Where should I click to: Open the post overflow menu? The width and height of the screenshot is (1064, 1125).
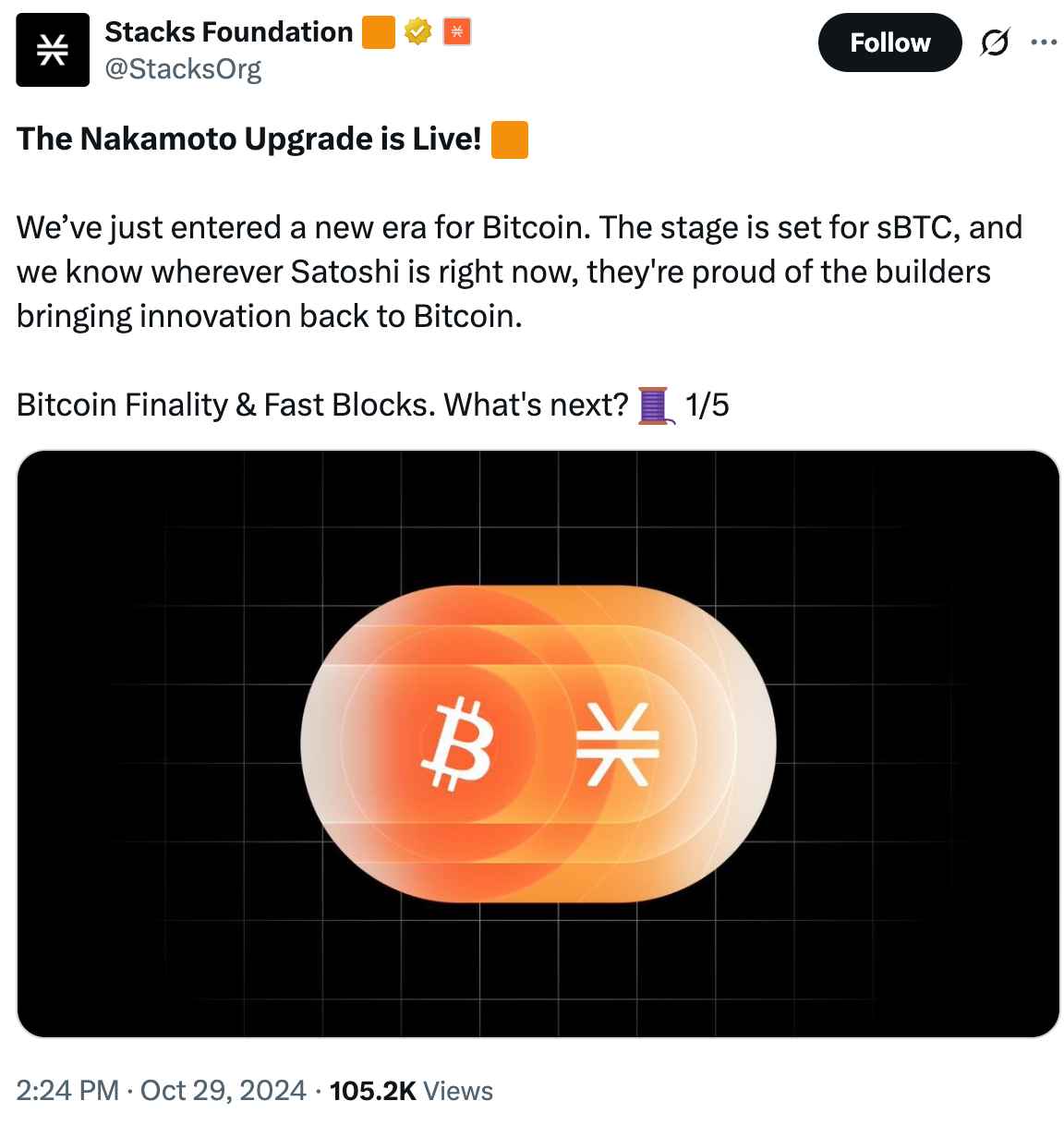click(x=1043, y=42)
